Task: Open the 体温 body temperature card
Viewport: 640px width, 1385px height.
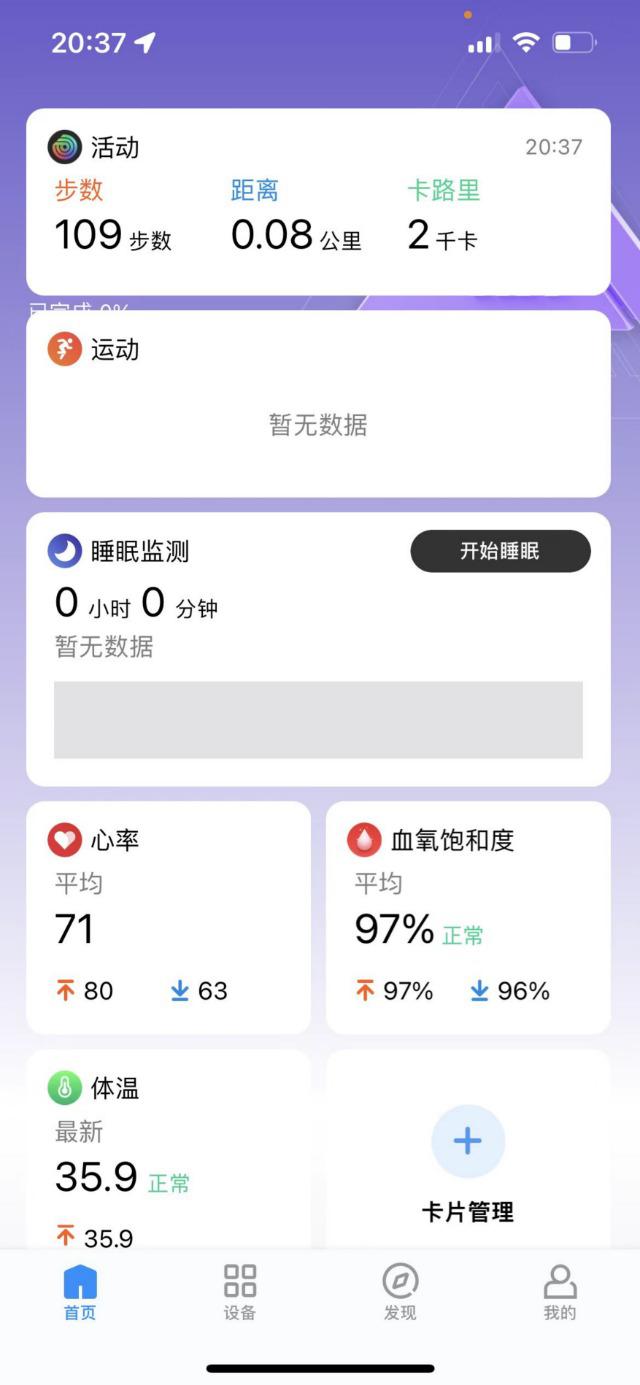Action: pyautogui.click(x=168, y=1148)
